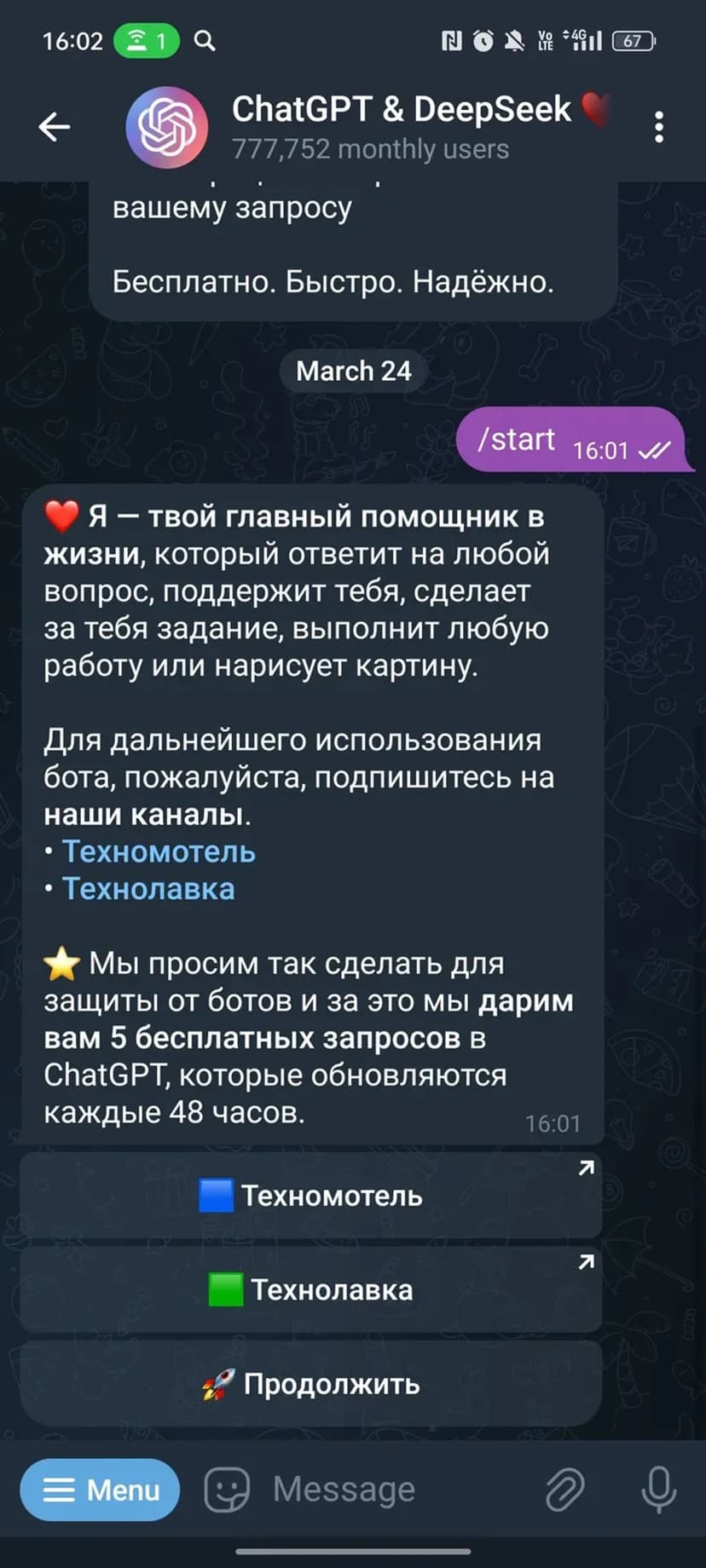This screenshot has width=706, height=1568.
Task: Tap the Техномотель channel button
Action: point(311,1196)
